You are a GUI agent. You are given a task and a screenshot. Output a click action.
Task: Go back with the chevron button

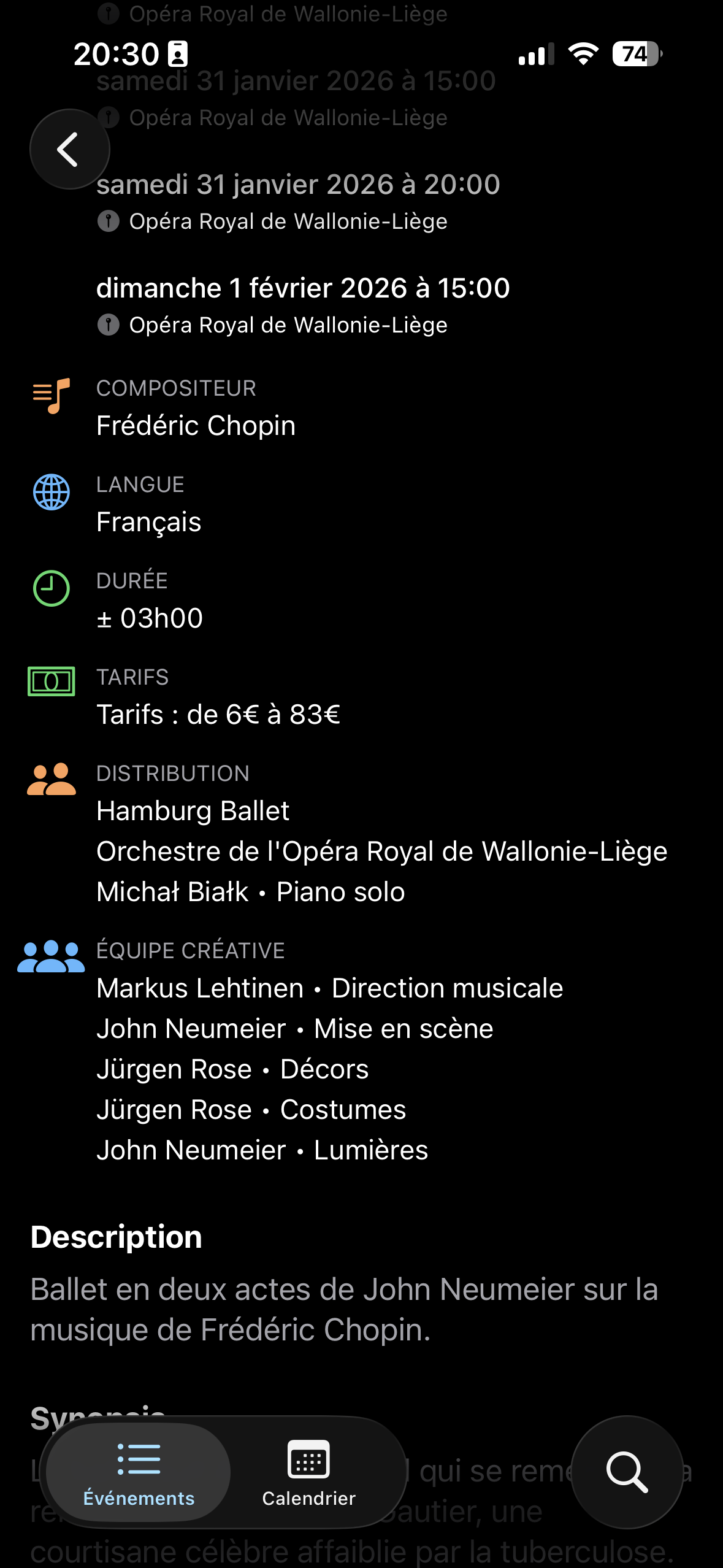coord(69,149)
